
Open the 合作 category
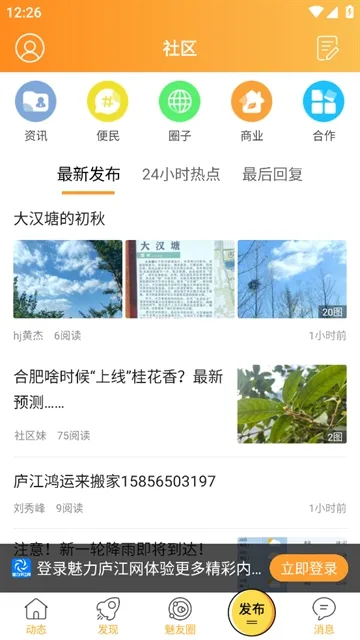pyautogui.click(x=324, y=111)
